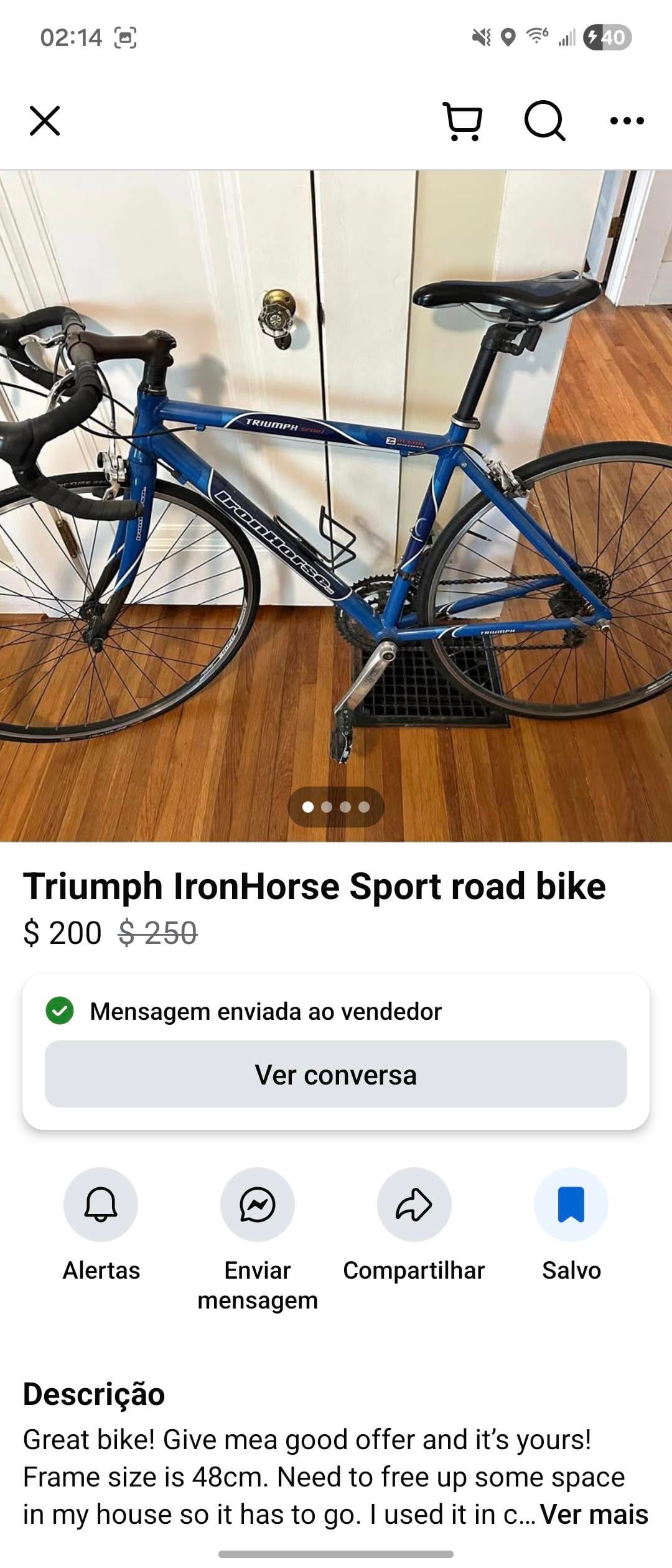Open the shopping cart
This screenshot has height=1568, width=672.
tap(463, 121)
